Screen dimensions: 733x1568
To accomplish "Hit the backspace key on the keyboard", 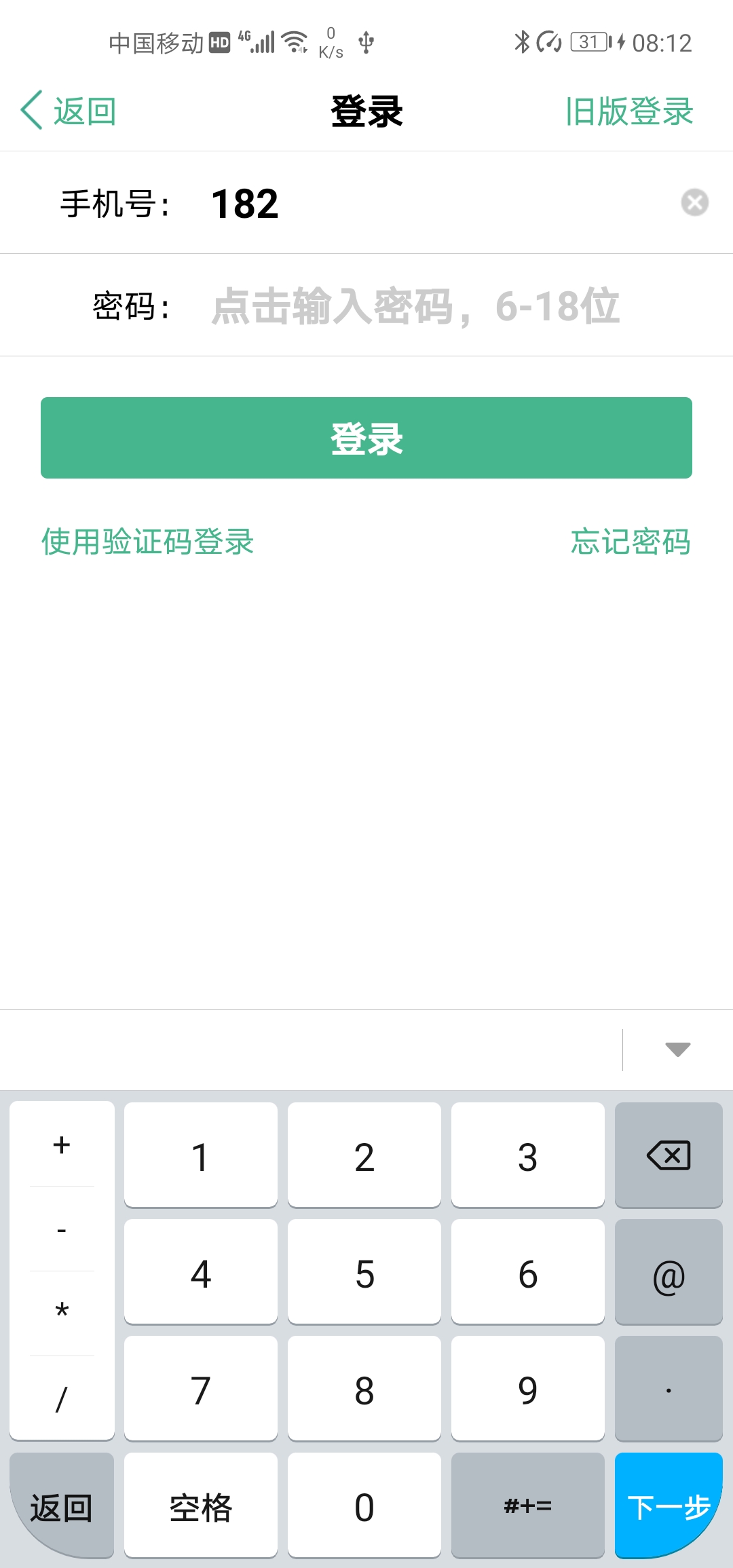I will (x=669, y=1155).
